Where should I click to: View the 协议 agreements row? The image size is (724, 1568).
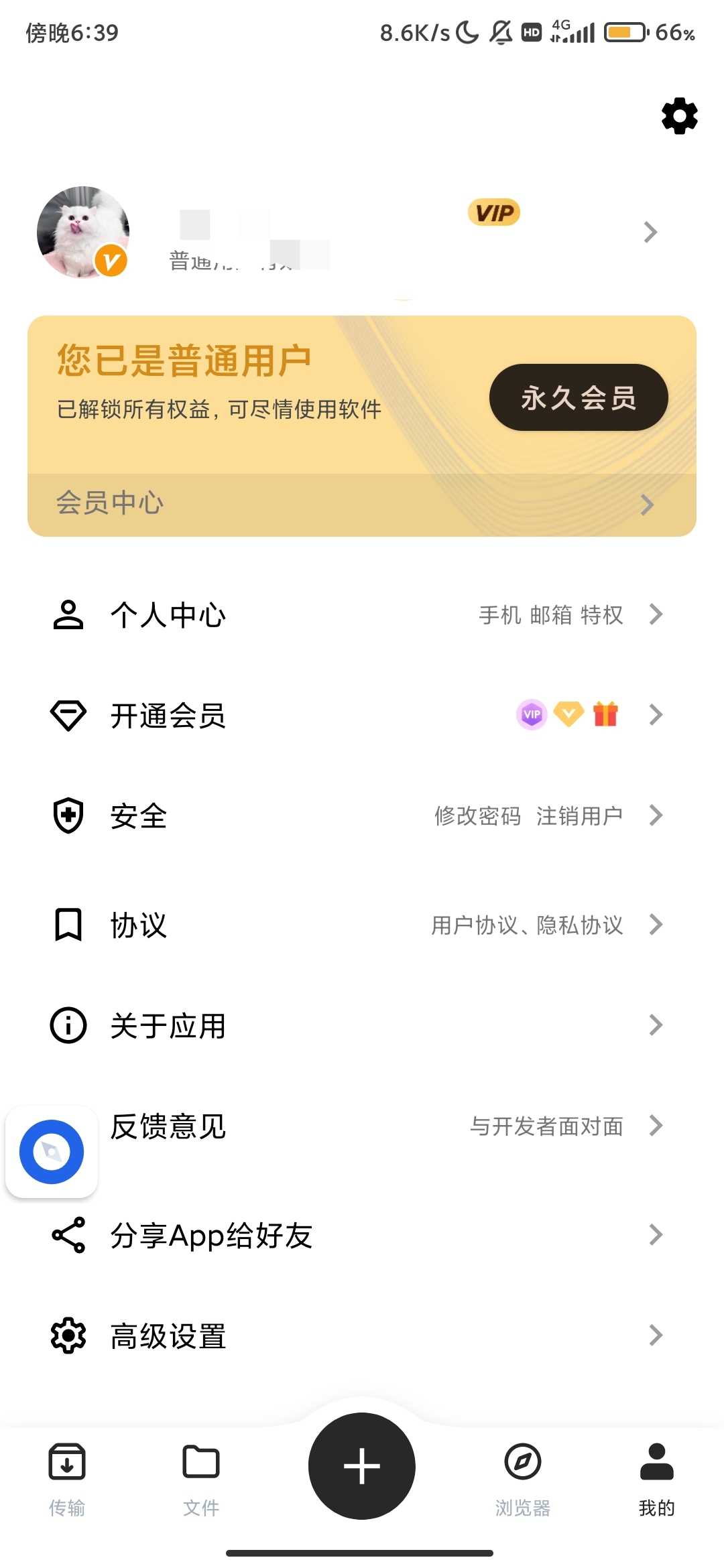[x=361, y=925]
